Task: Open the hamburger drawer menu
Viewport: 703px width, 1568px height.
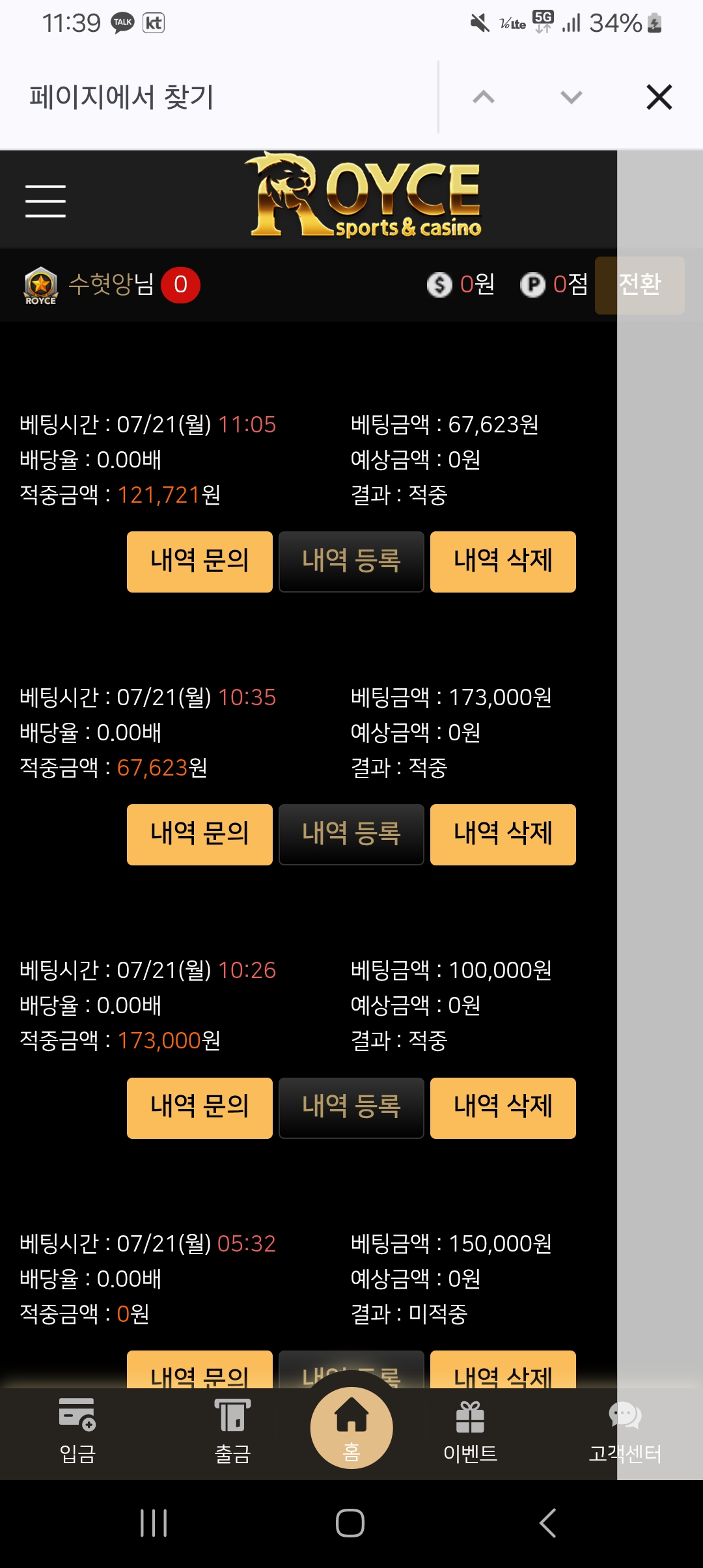Action: pyautogui.click(x=46, y=201)
